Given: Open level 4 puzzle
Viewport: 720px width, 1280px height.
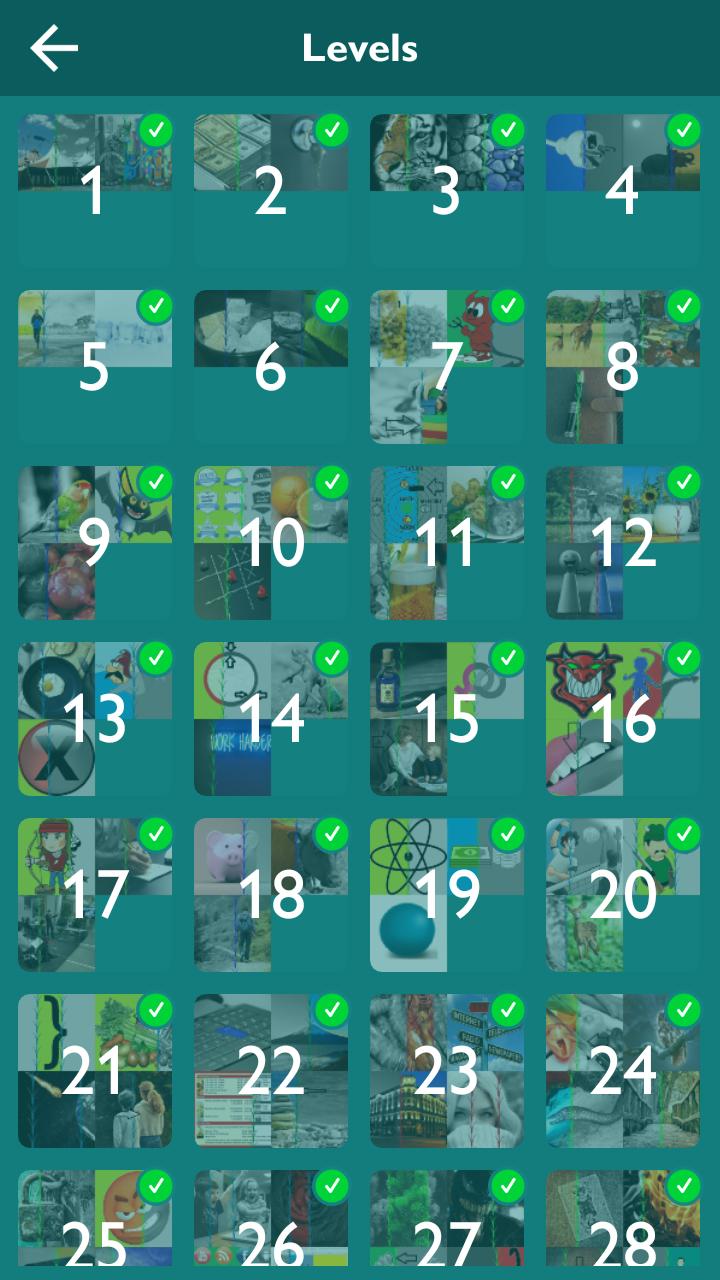Looking at the screenshot, I should pyautogui.click(x=623, y=190).
